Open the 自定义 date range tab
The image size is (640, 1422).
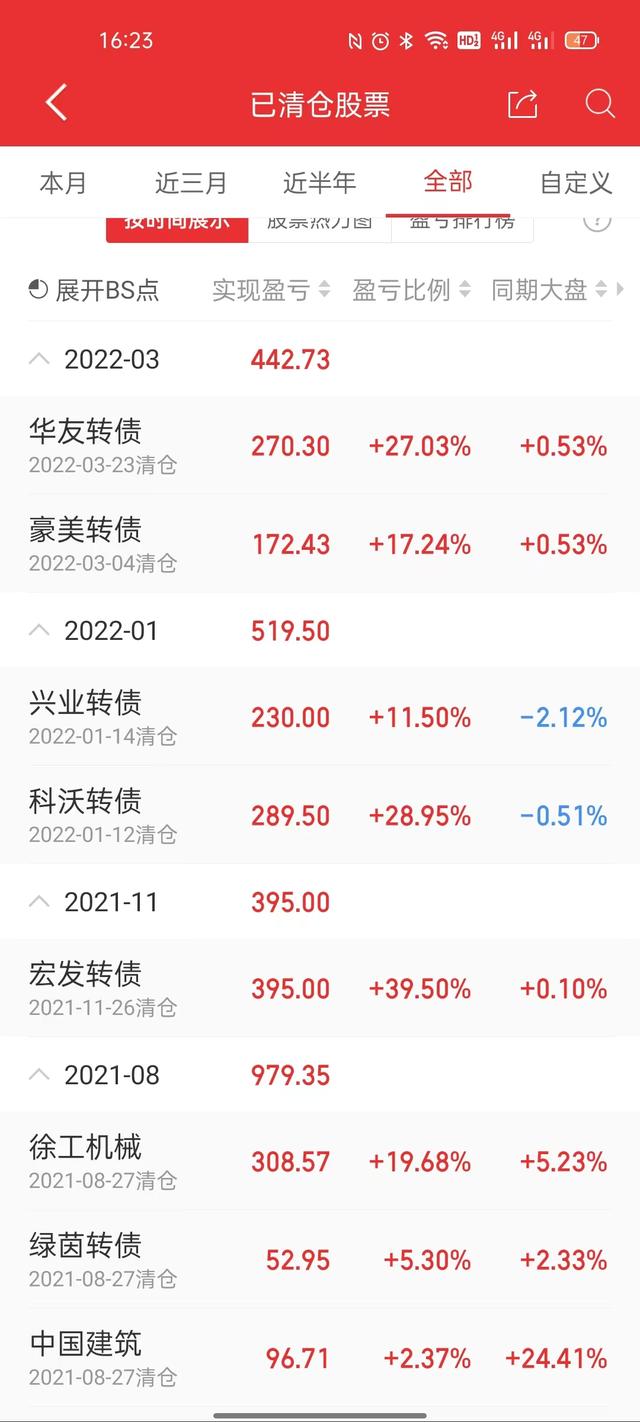tap(575, 183)
